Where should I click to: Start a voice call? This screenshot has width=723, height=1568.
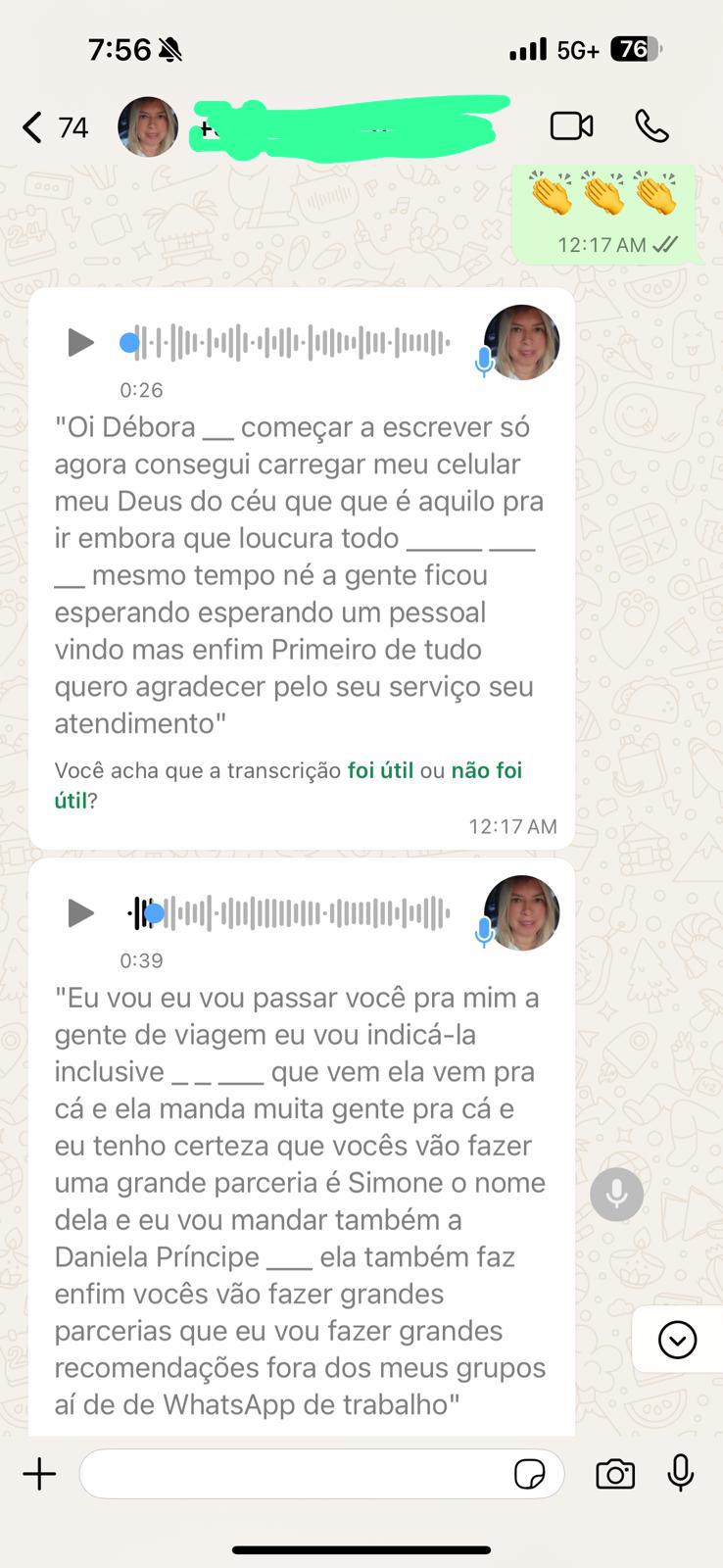(651, 126)
